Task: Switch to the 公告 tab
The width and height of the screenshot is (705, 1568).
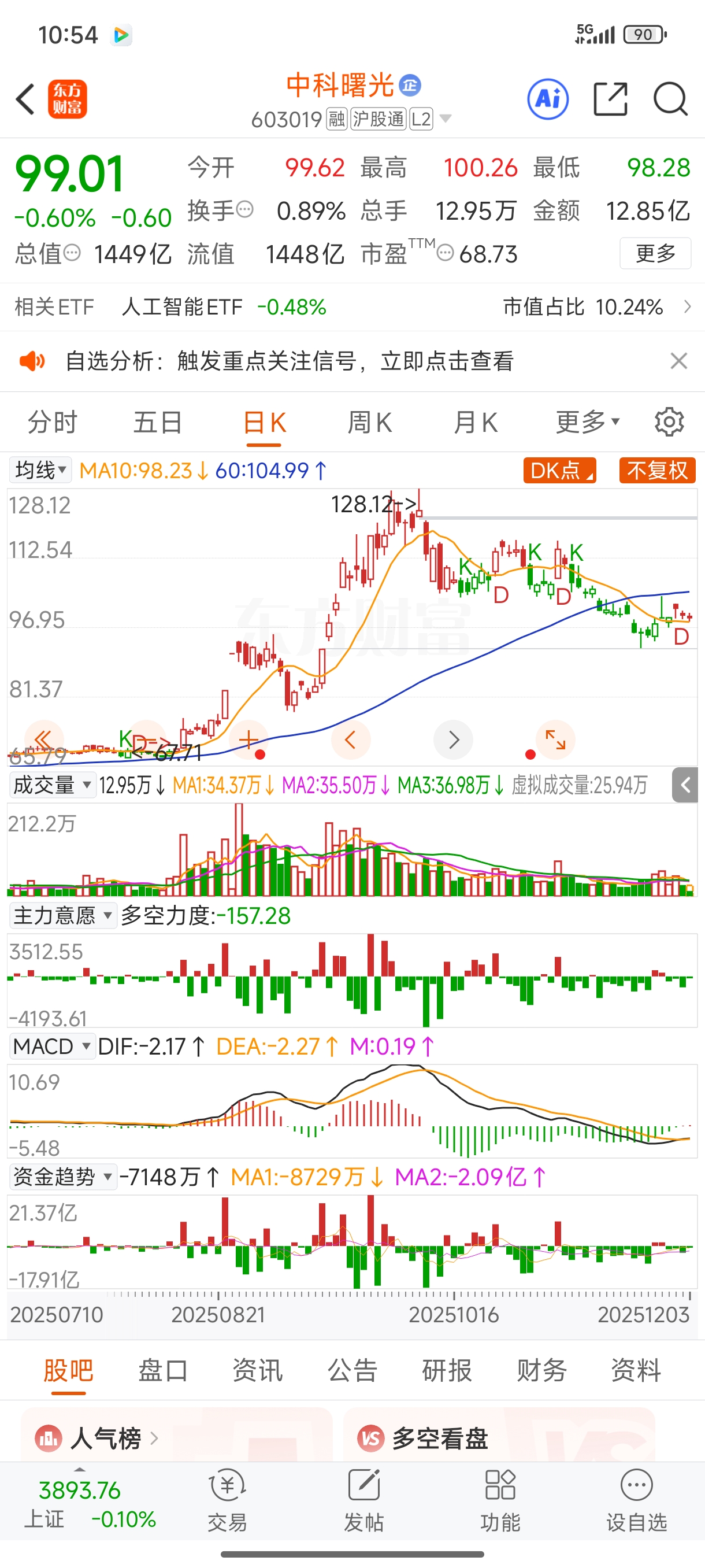Action: pos(352,1371)
